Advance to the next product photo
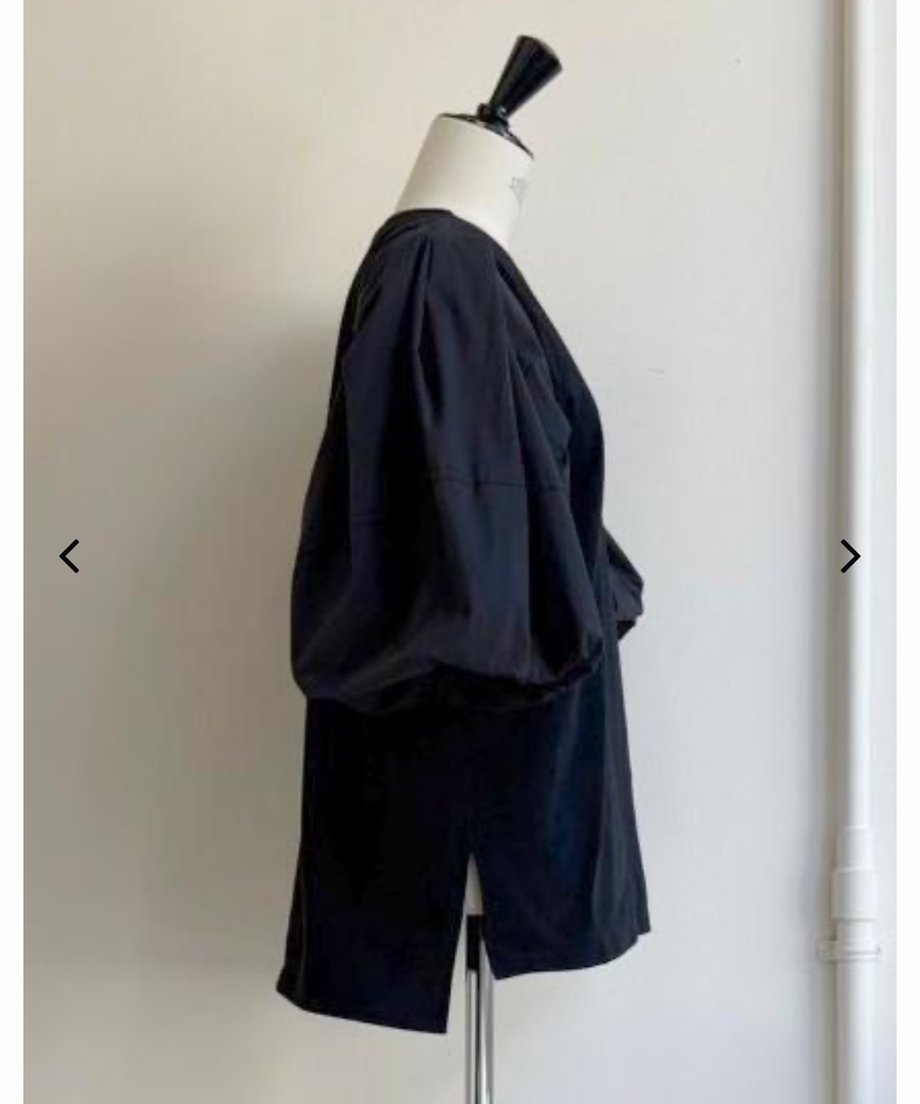 click(849, 556)
